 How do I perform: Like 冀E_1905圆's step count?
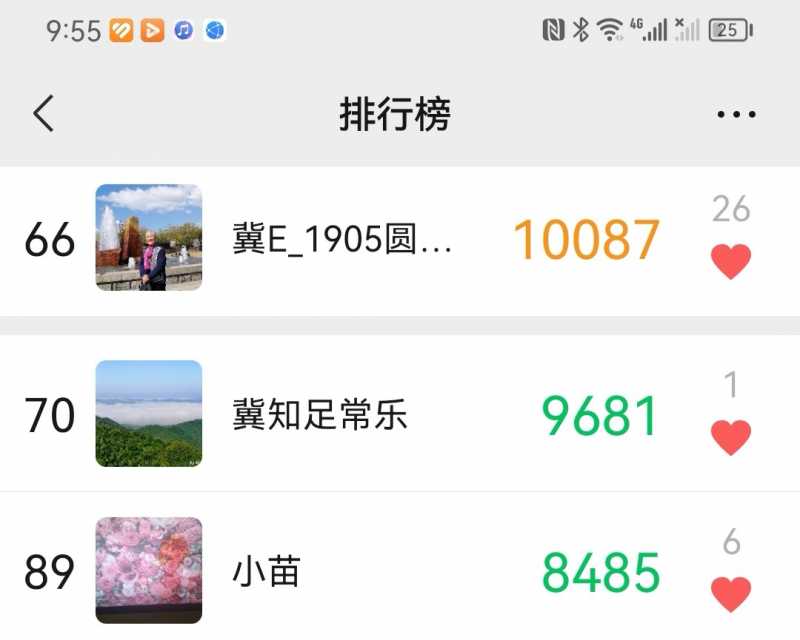coord(731,262)
